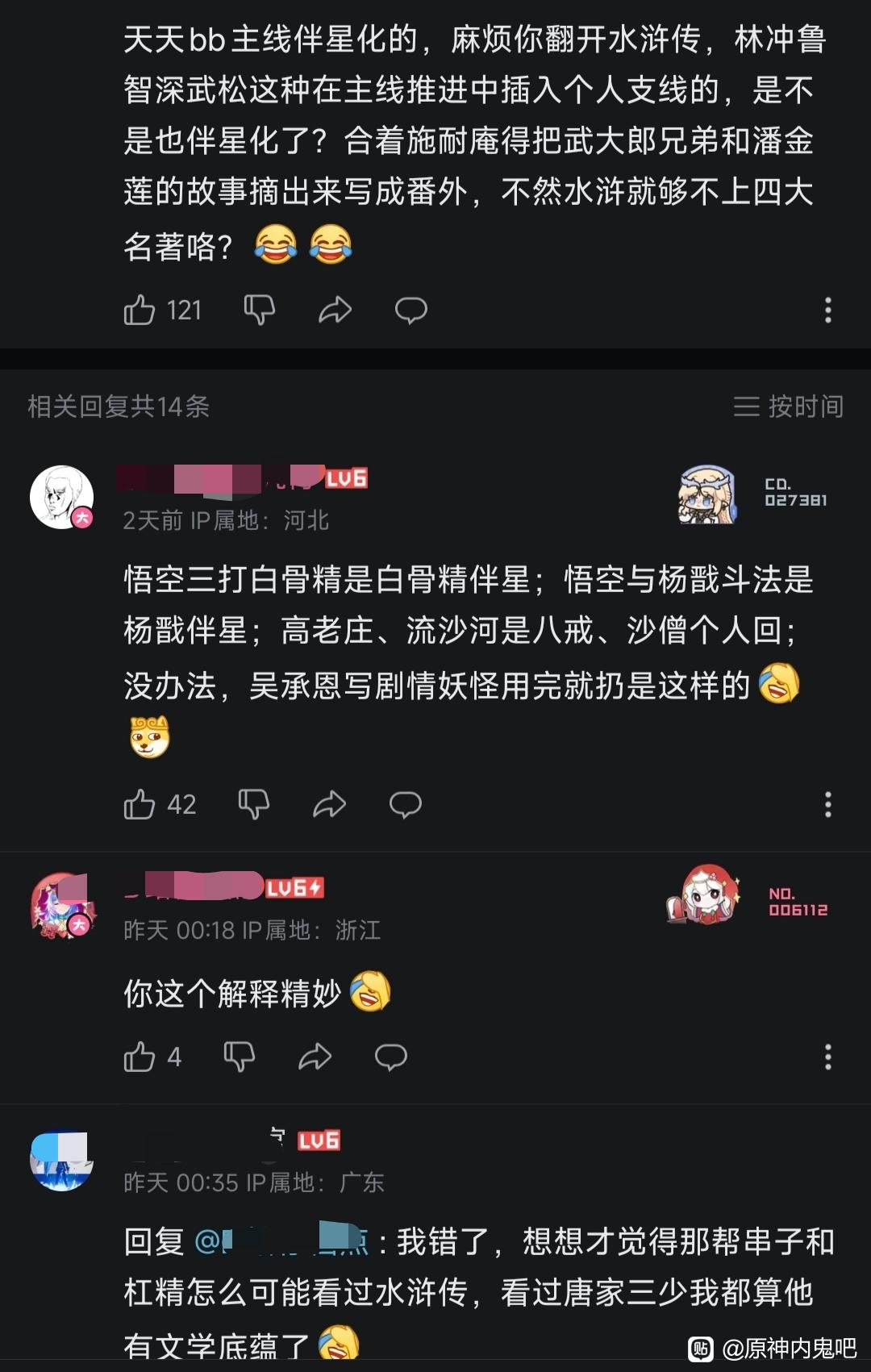Share the reply with 42 likes
The width and height of the screenshot is (871, 1372).
329,804
